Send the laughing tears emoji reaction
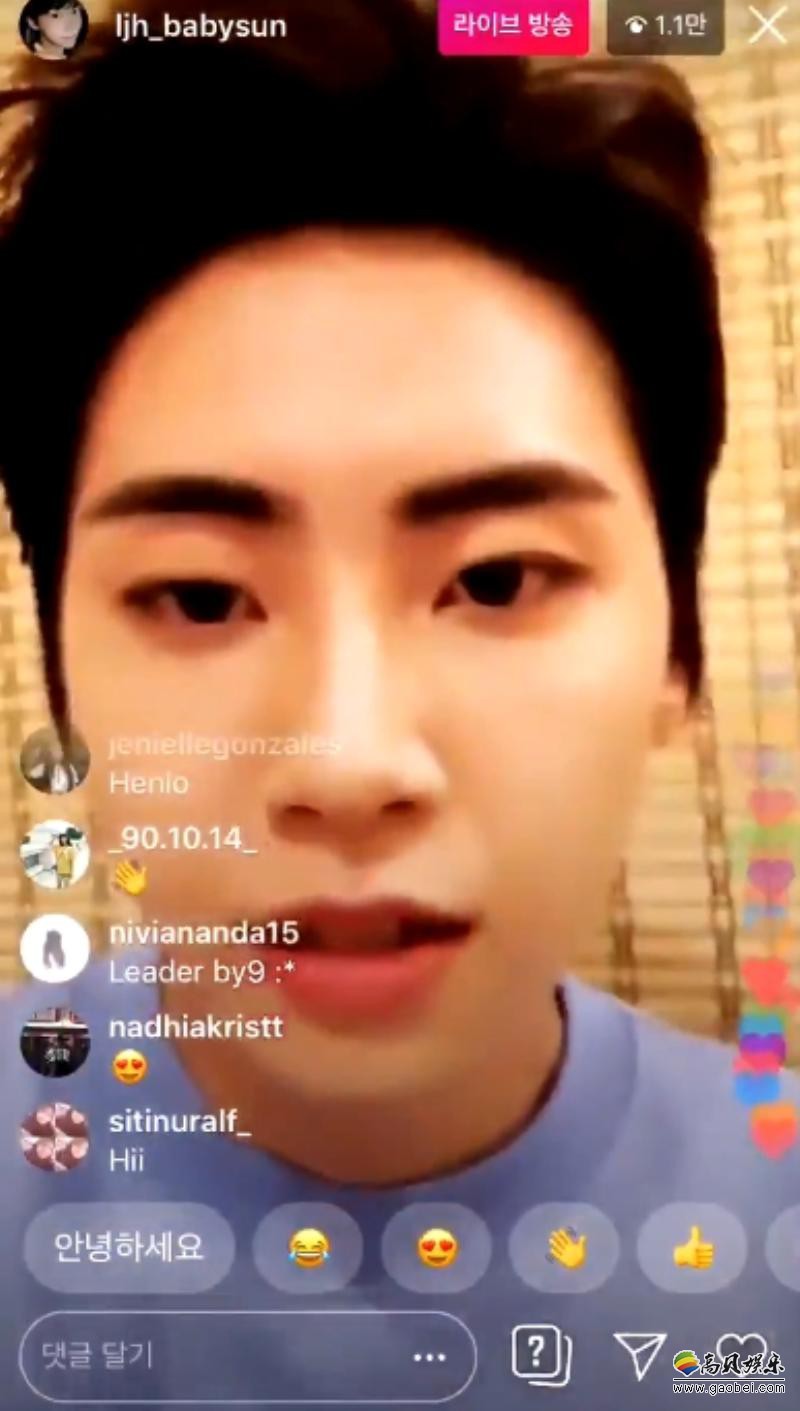 click(x=308, y=1247)
